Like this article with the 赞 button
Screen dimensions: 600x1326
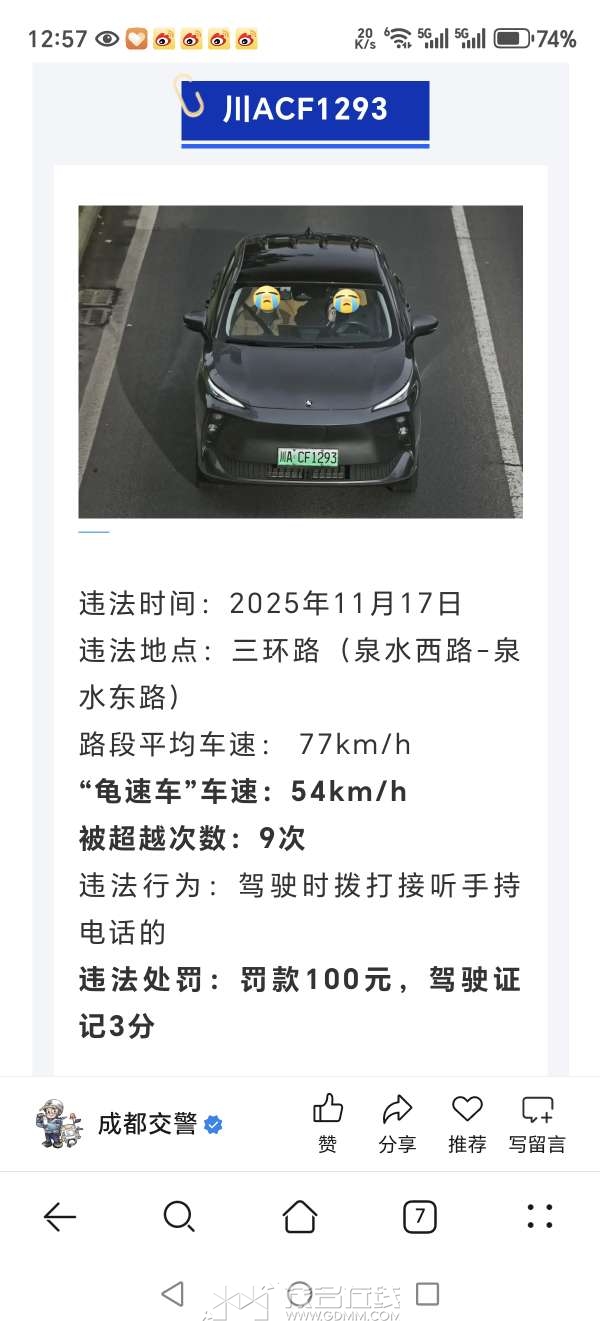(328, 1122)
